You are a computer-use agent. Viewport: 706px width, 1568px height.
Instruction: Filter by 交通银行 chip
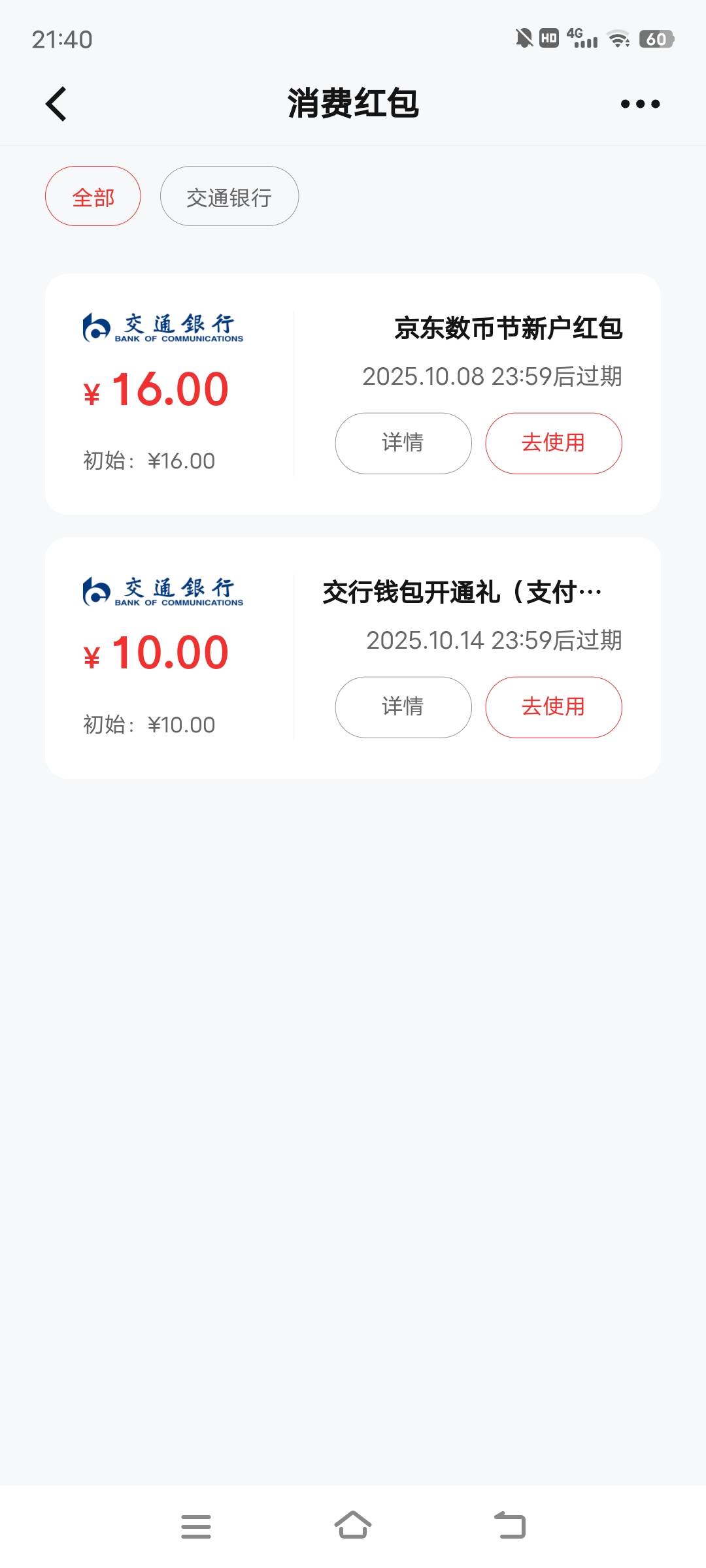[x=229, y=196]
